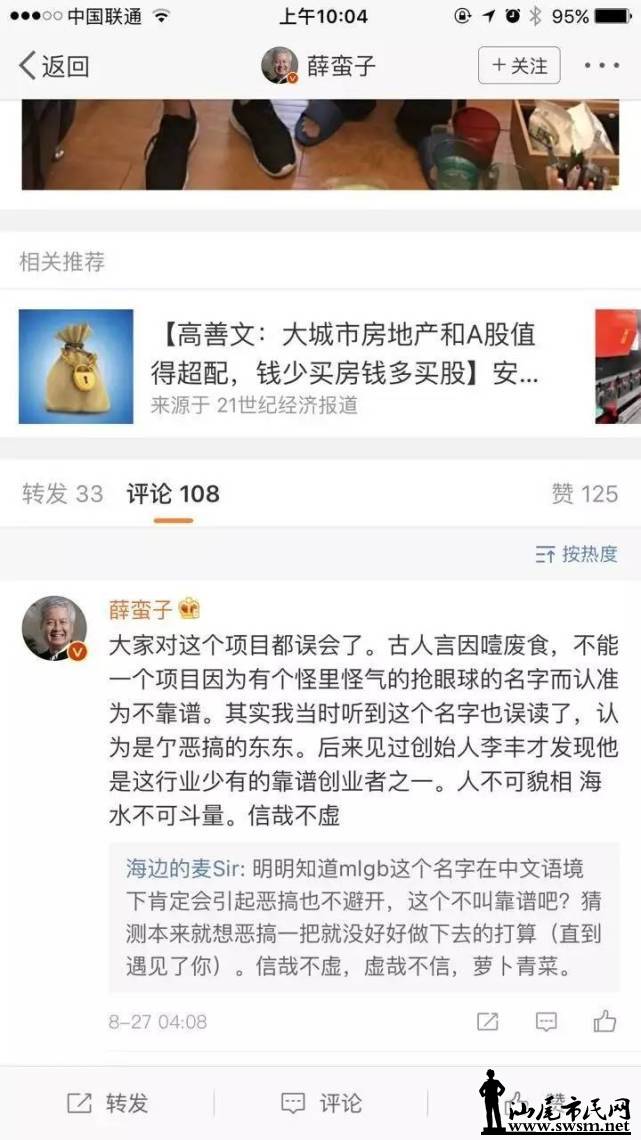
Task: Switch to the 评论 108 tab
Action: point(173,493)
